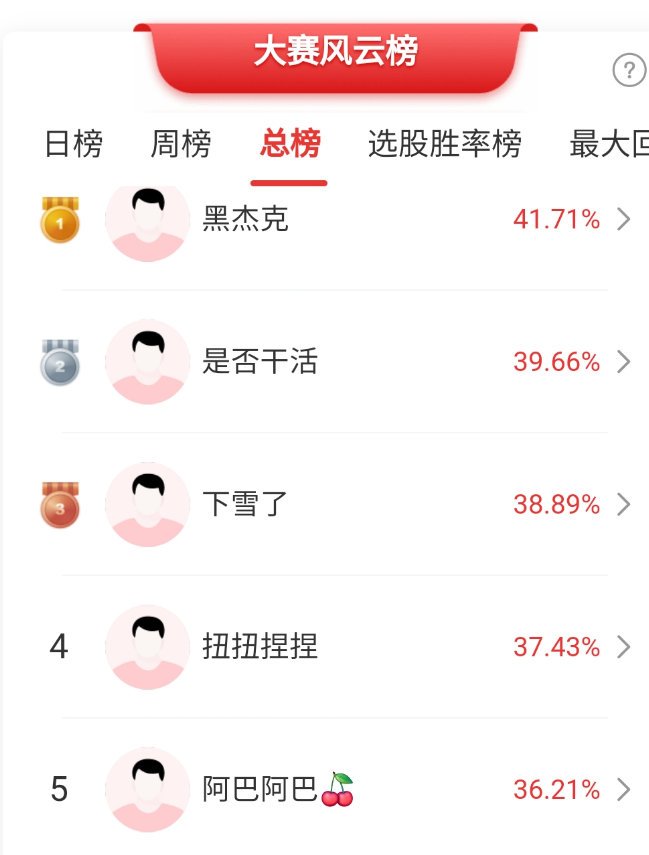Viewport: 649px width, 855px height.
Task: Switch to the 日榜 tab
Action: coord(73,145)
